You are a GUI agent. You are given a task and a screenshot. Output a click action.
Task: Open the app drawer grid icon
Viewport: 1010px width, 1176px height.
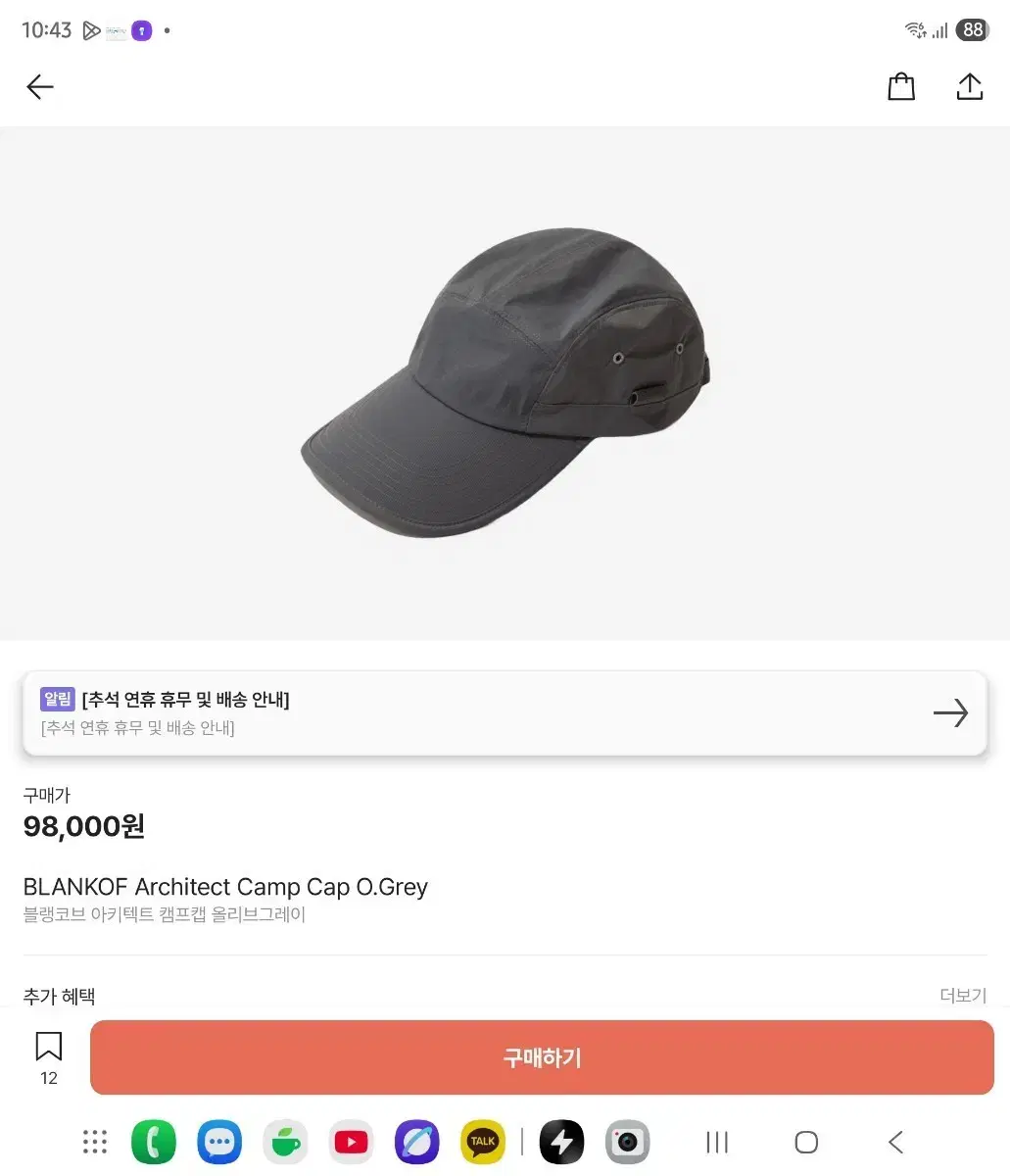94,1142
